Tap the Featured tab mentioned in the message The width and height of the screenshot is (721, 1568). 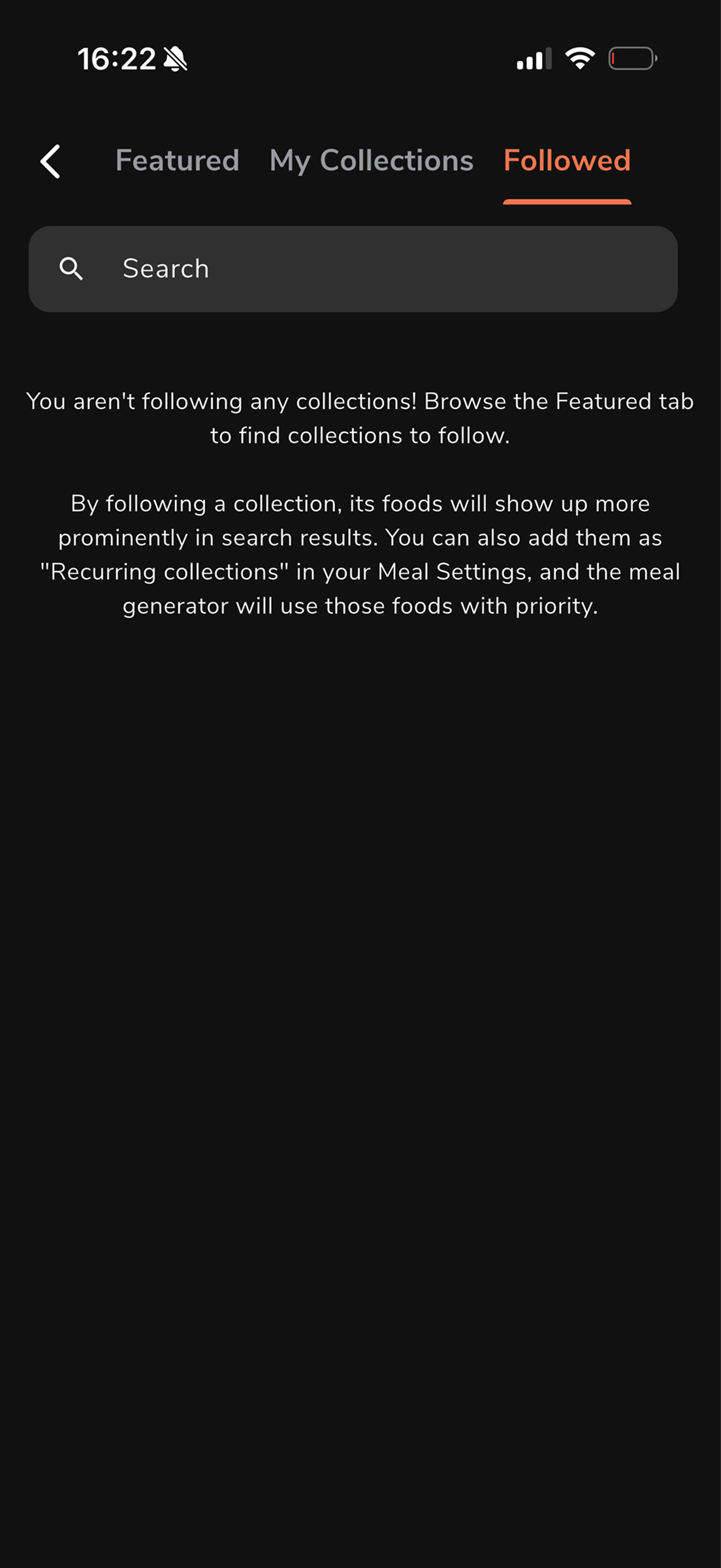coord(177,161)
